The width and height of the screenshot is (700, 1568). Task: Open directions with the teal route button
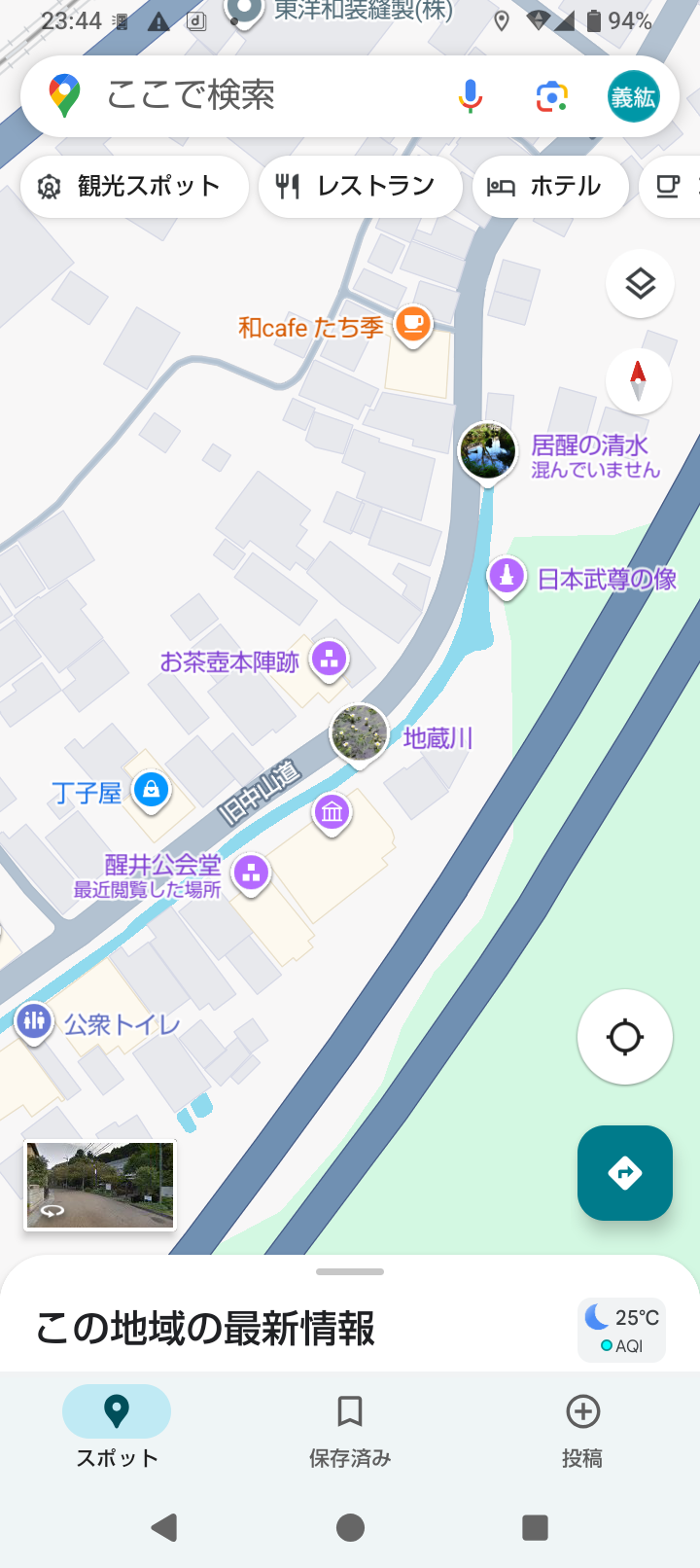point(624,1173)
